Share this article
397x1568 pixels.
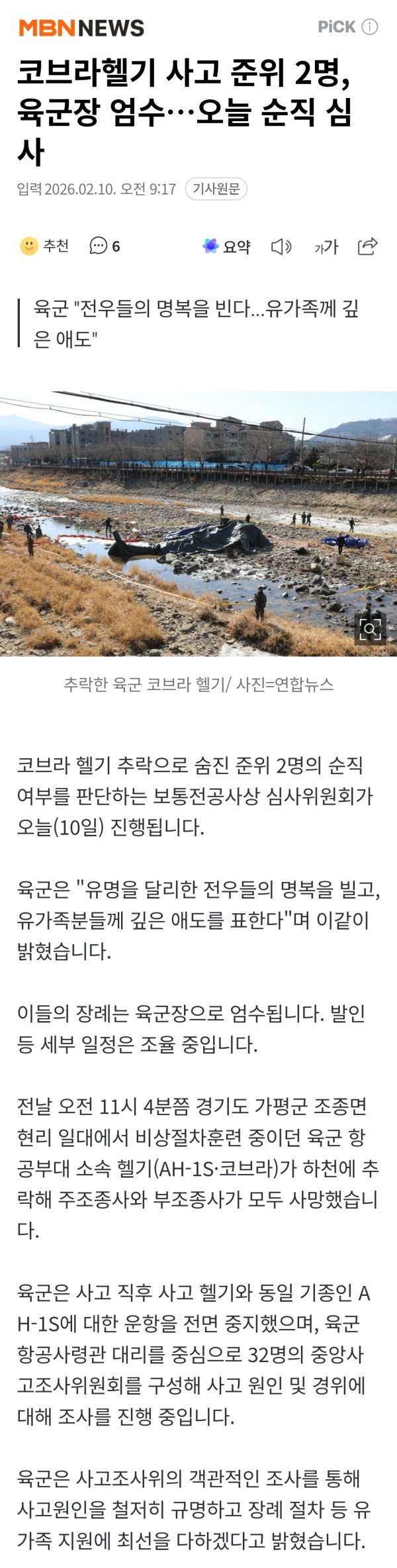point(367,246)
